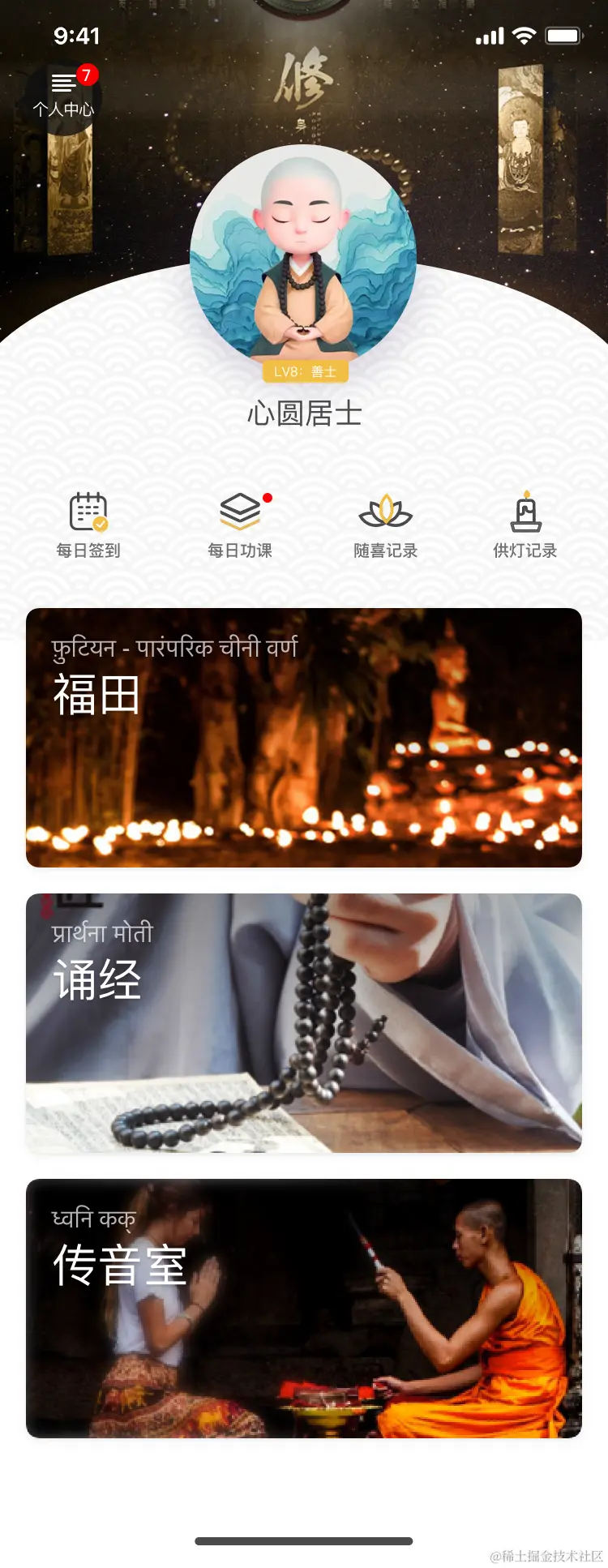Open 每日签到 daily check-in

coord(88,525)
